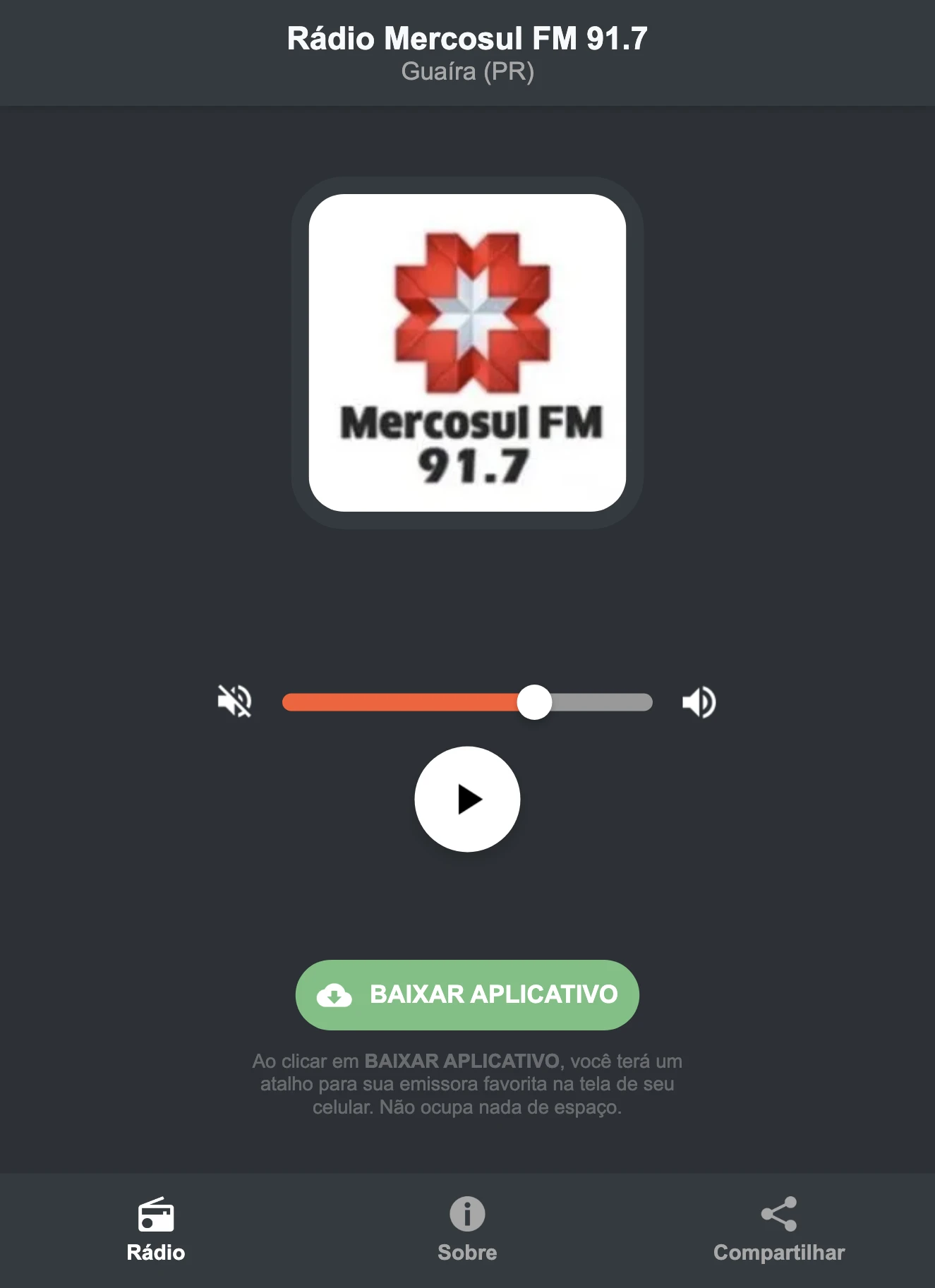Start playback of Rádio Mercosul FM

pyautogui.click(x=467, y=798)
